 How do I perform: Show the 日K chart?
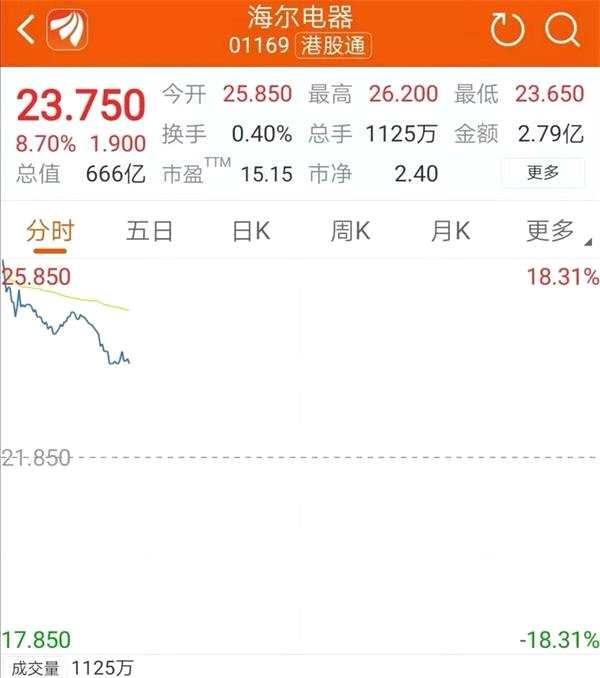click(x=251, y=232)
